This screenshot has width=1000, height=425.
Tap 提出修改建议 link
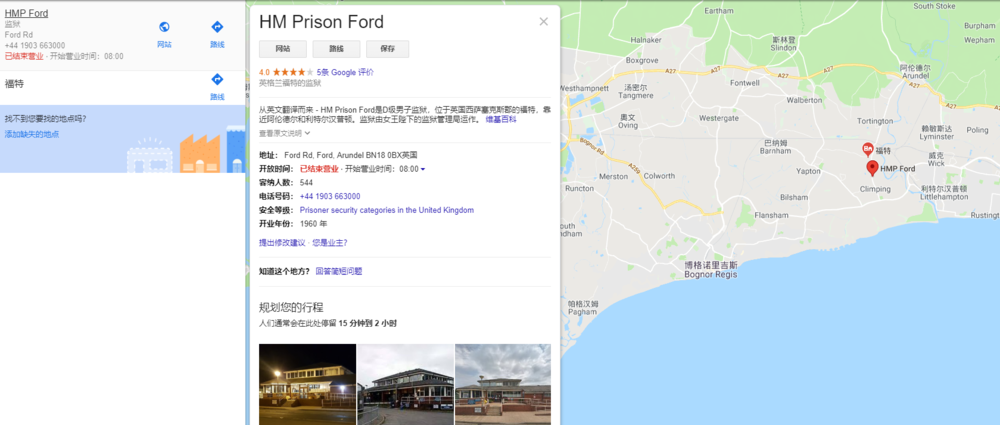click(x=282, y=243)
